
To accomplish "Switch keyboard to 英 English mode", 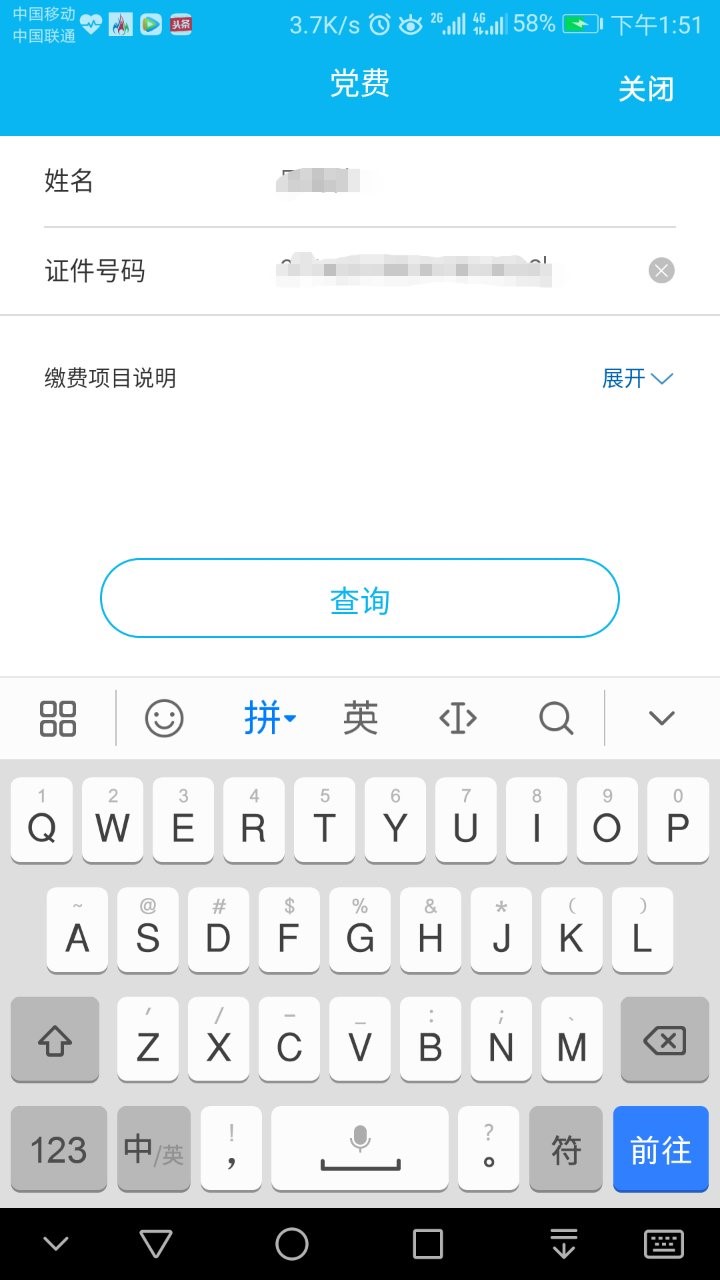I will [x=360, y=718].
